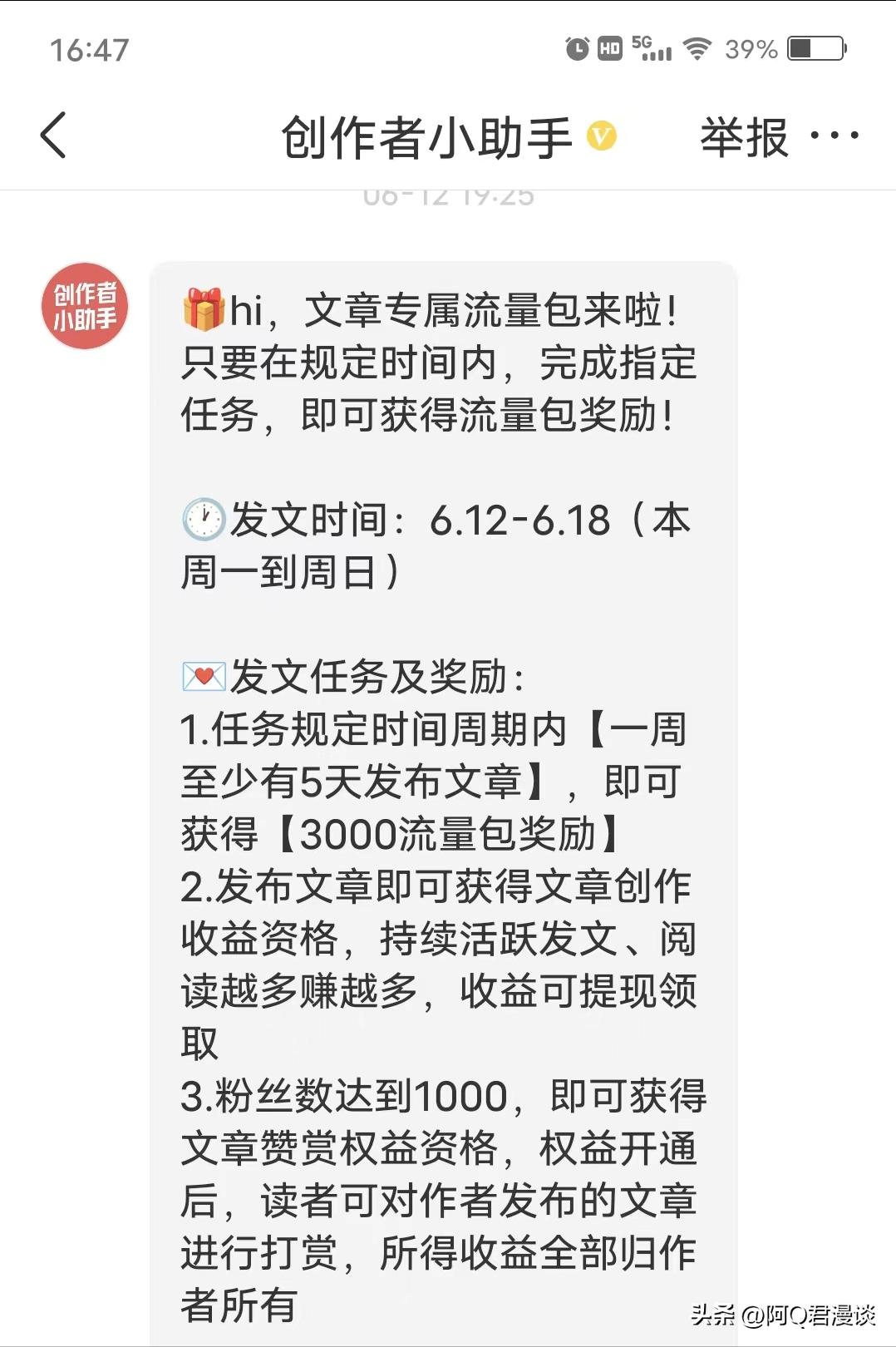Tap the HD icon in the status bar
Screen dimensions: 896x1347
tap(608, 48)
